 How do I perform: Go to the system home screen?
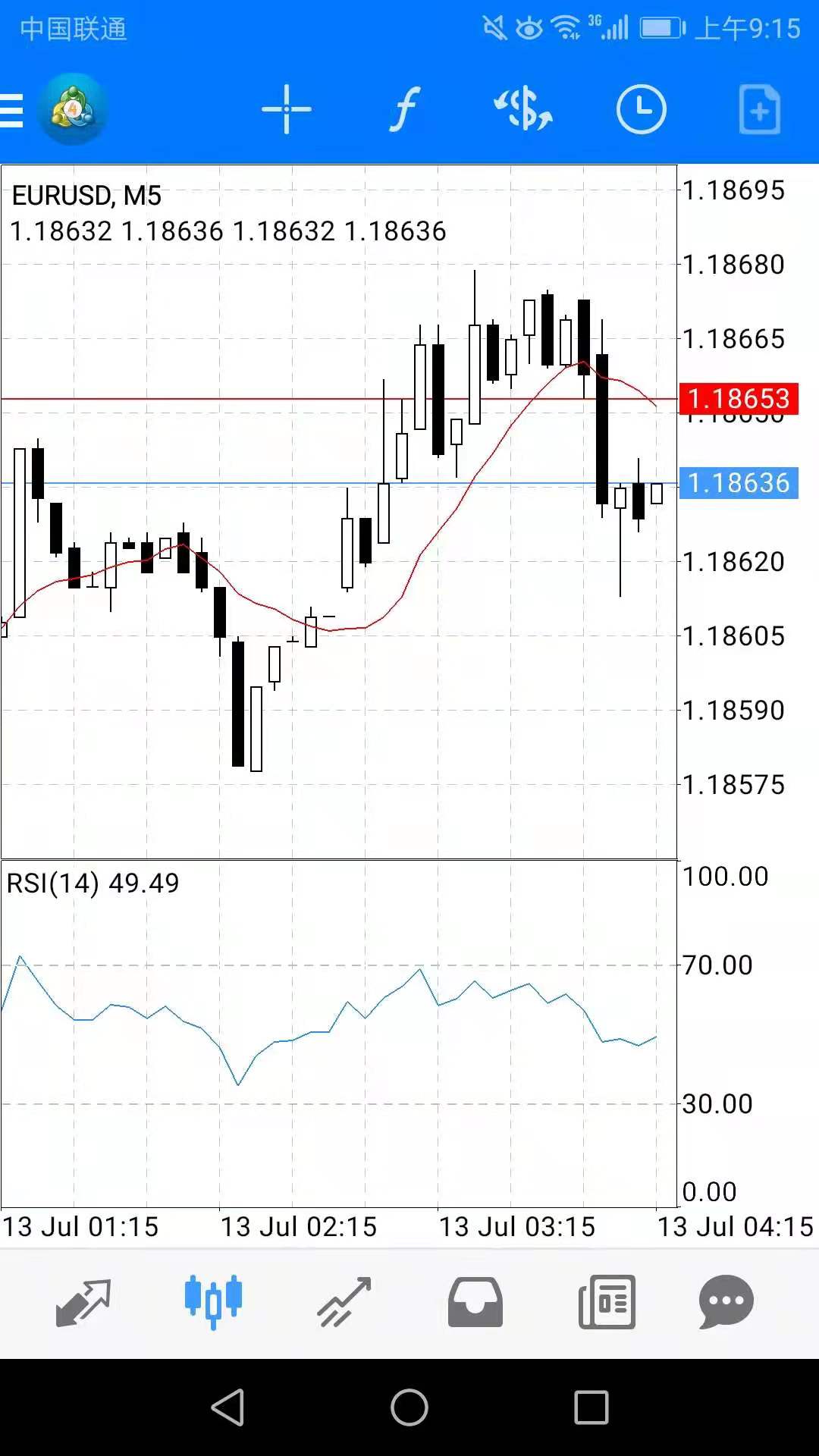pos(409,1407)
